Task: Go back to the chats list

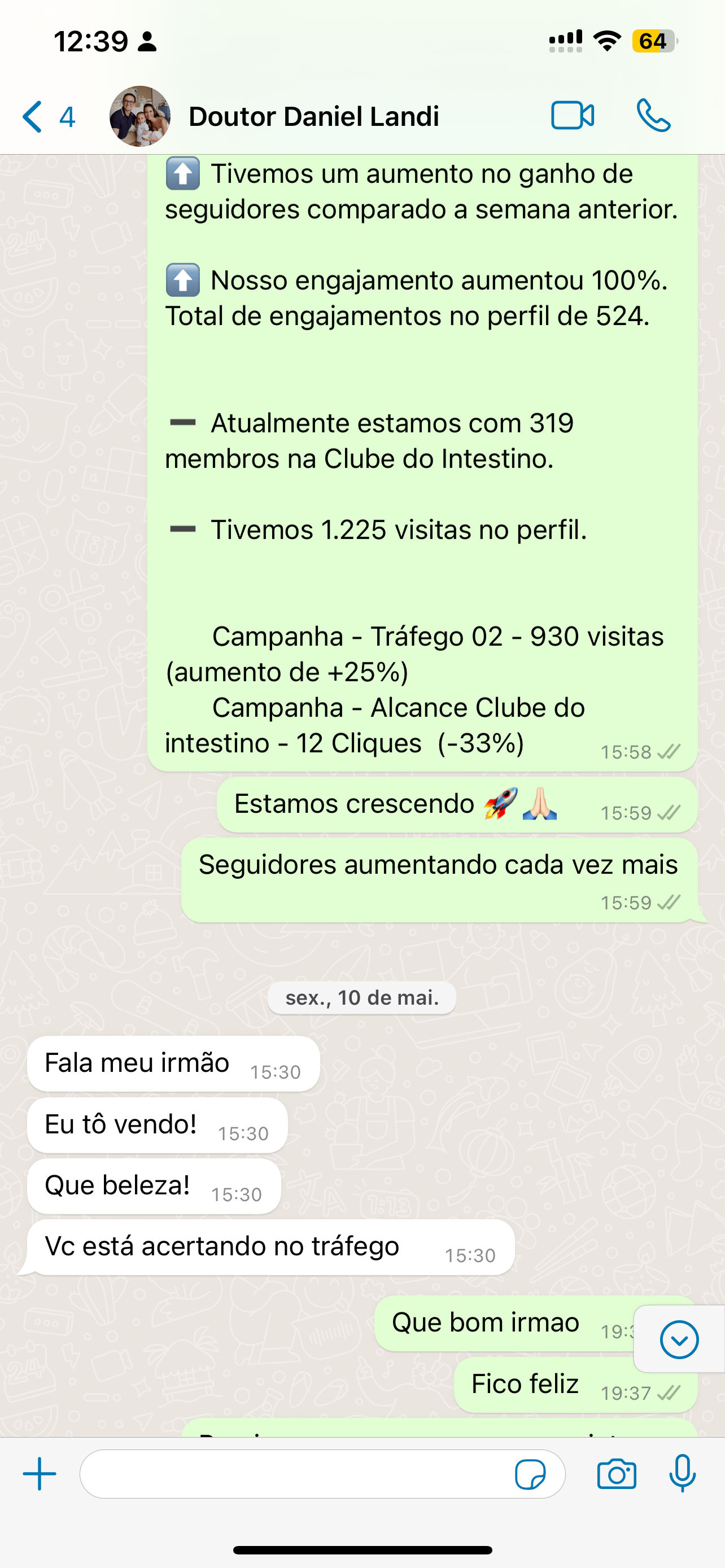Action: tap(47, 116)
